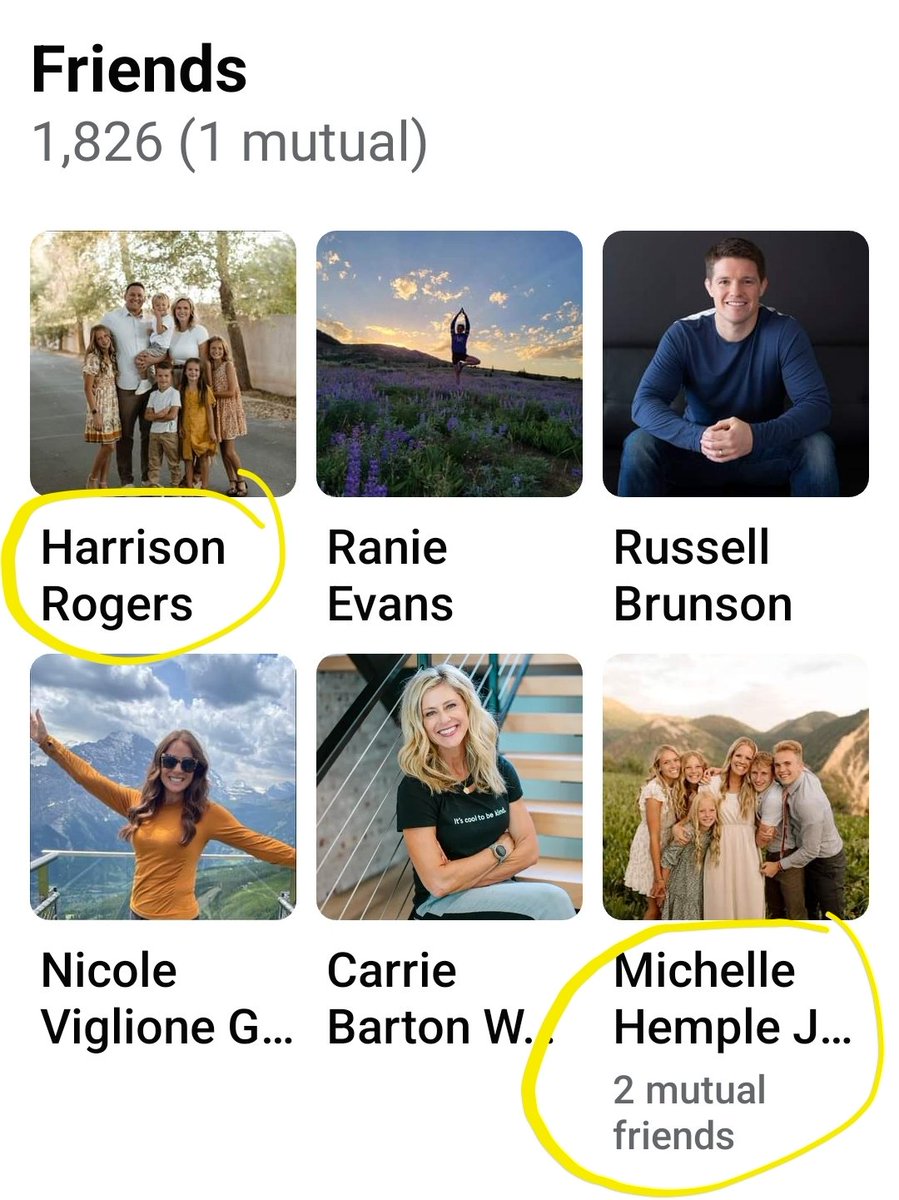Screen dimensions: 899x1200
Task: View Russell Brunson's profile
Action: point(735,364)
